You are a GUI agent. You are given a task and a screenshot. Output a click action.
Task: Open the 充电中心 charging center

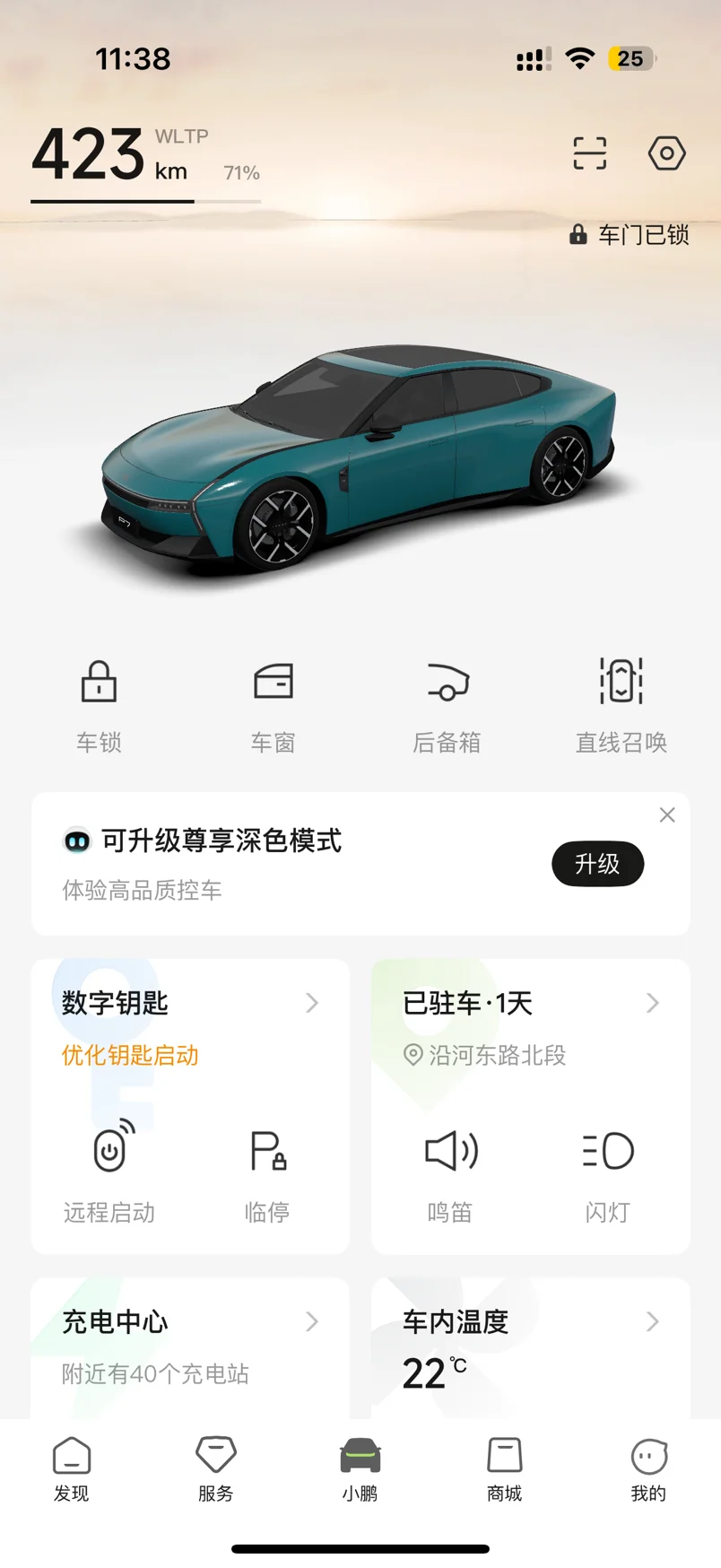[188, 1322]
